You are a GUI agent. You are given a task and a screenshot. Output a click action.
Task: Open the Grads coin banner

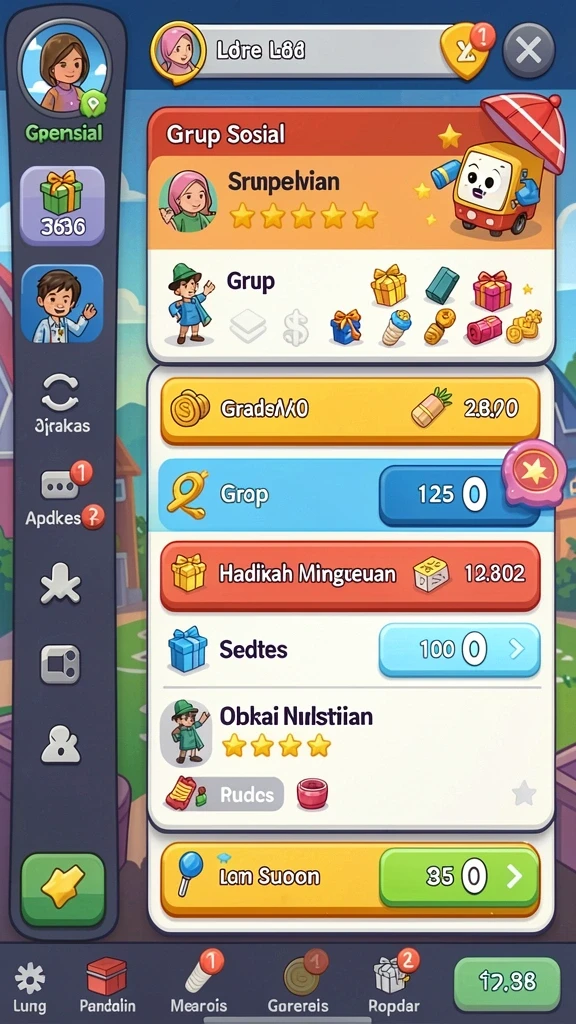click(350, 411)
